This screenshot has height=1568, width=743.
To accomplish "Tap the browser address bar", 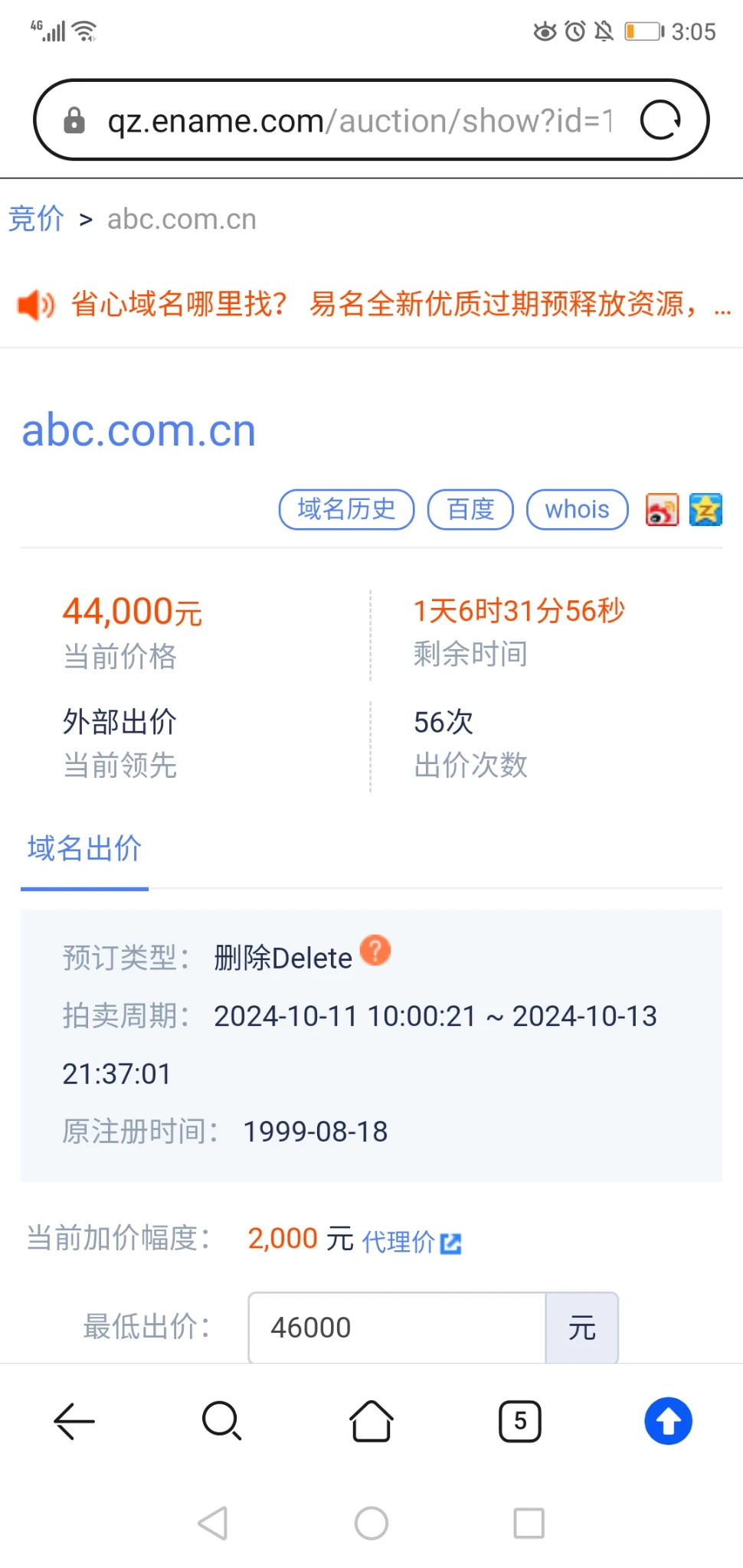I will pyautogui.click(x=360, y=121).
